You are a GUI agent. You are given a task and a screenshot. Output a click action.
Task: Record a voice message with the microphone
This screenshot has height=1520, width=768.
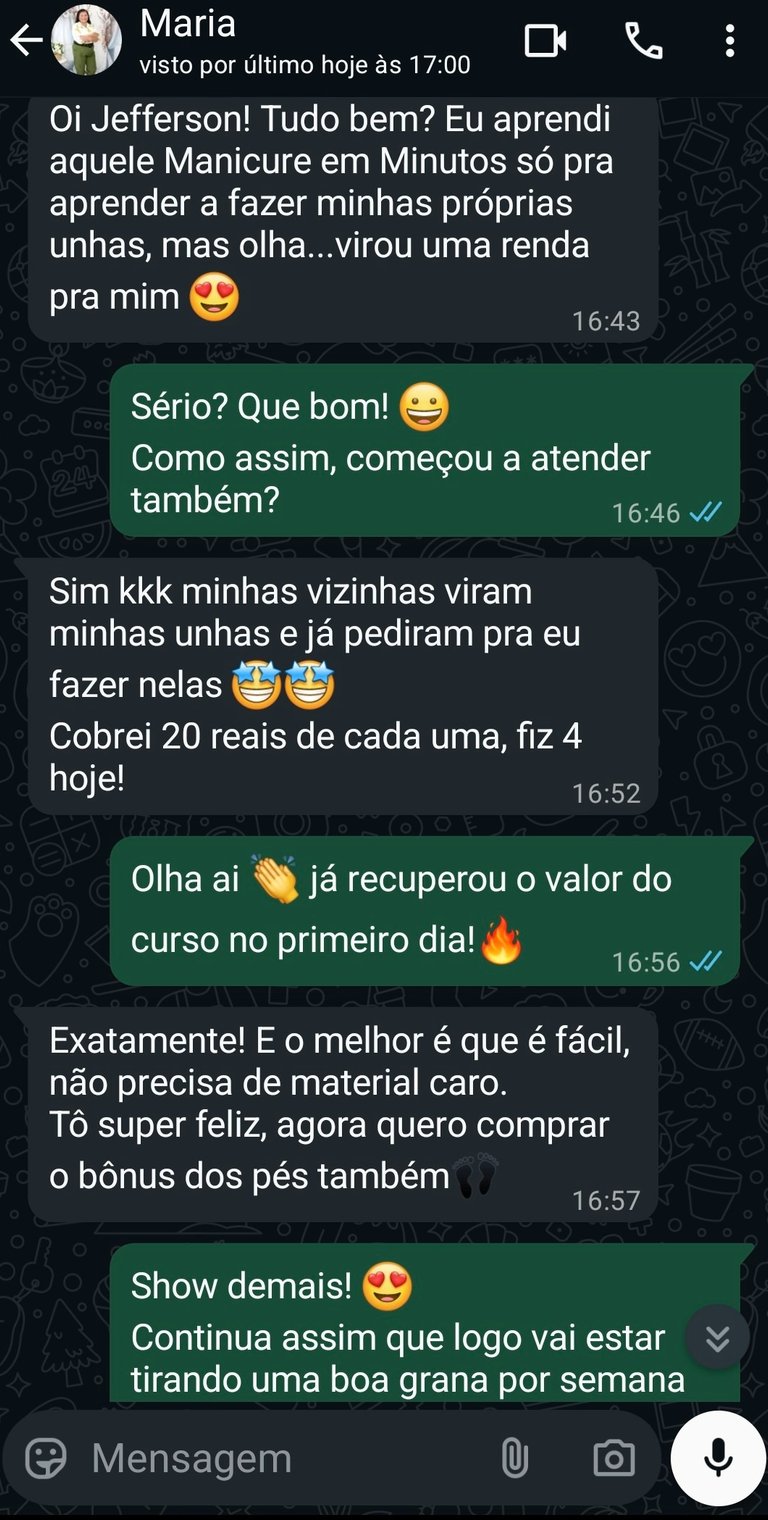717,1459
